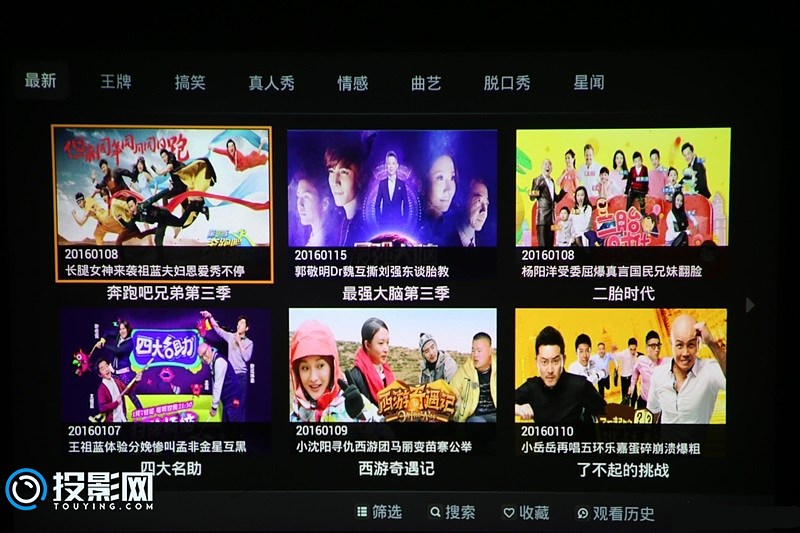Tap the 筛选 filter button
This screenshot has width=800, height=533.
pyautogui.click(x=380, y=512)
